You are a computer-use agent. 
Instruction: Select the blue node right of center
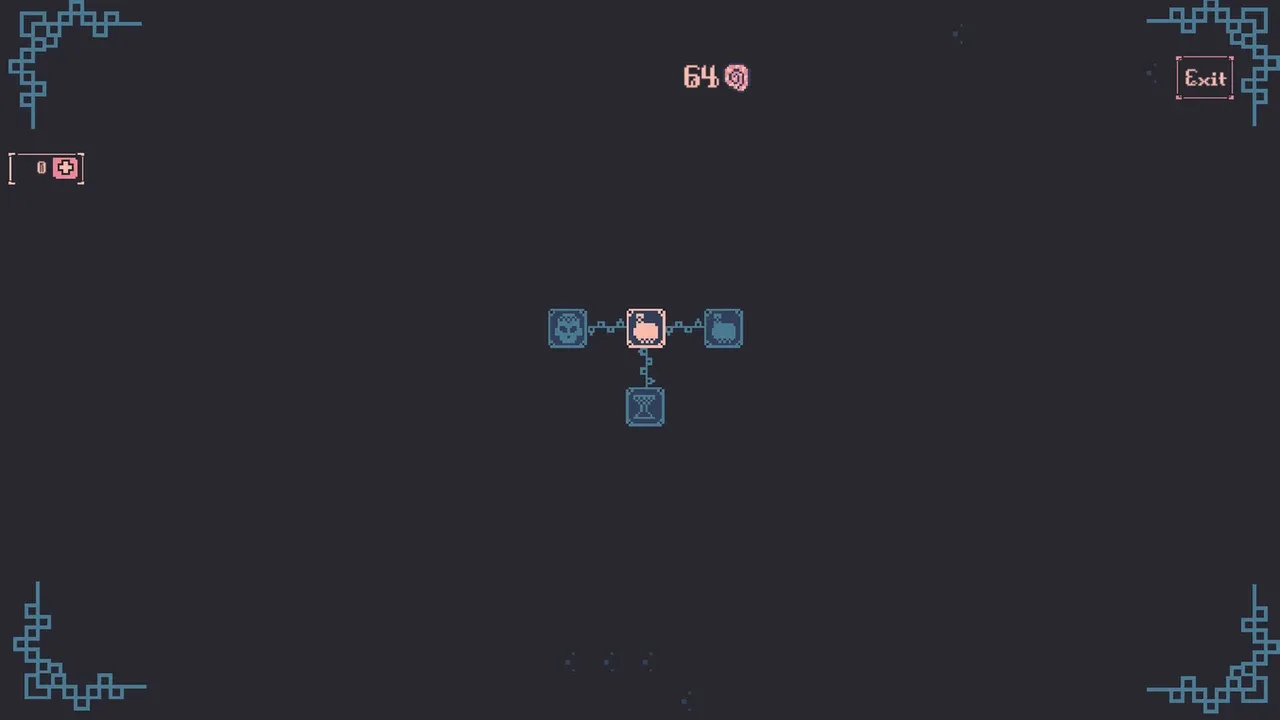pos(723,328)
